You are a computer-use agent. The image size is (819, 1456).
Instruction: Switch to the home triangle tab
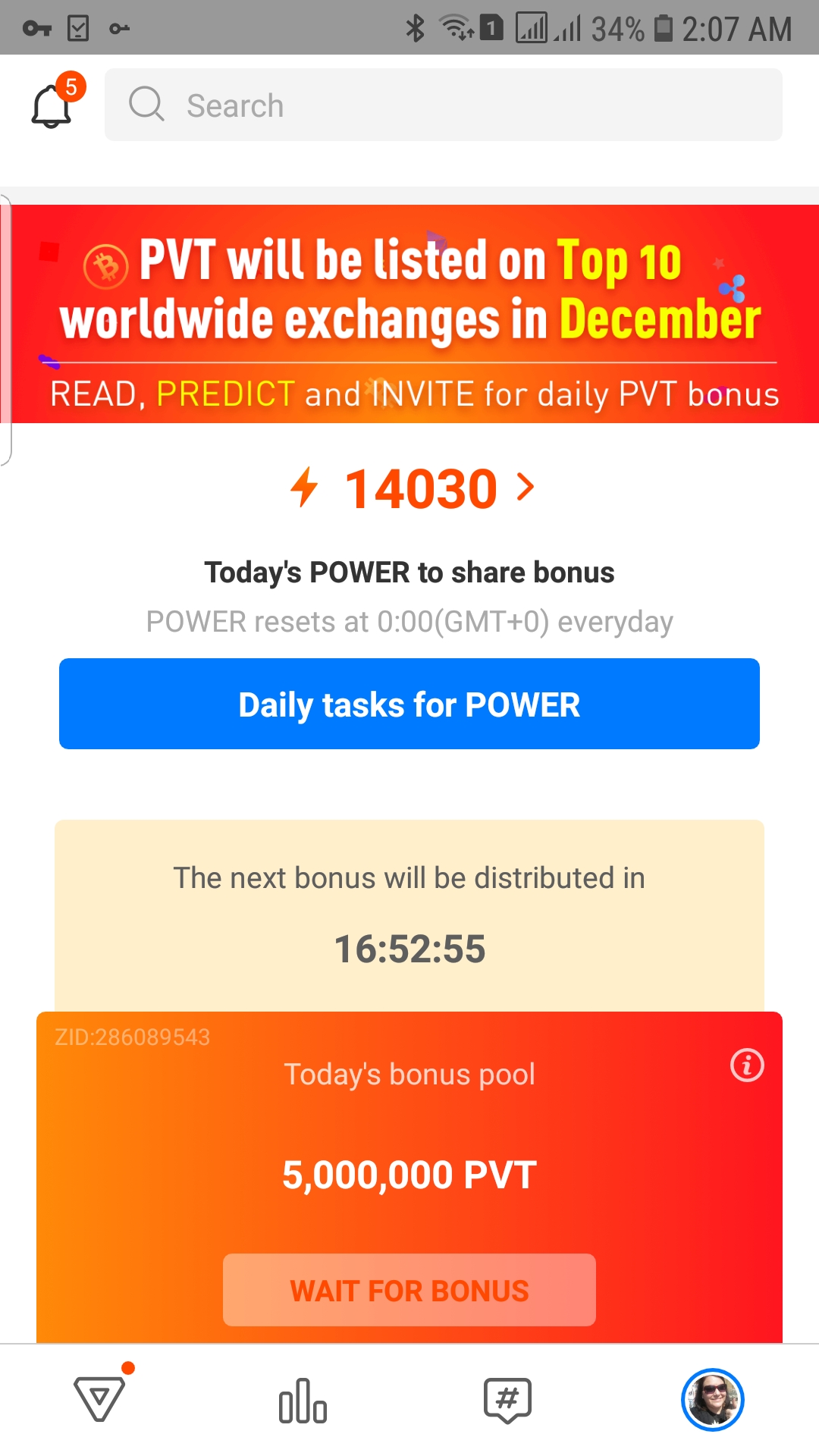99,1399
